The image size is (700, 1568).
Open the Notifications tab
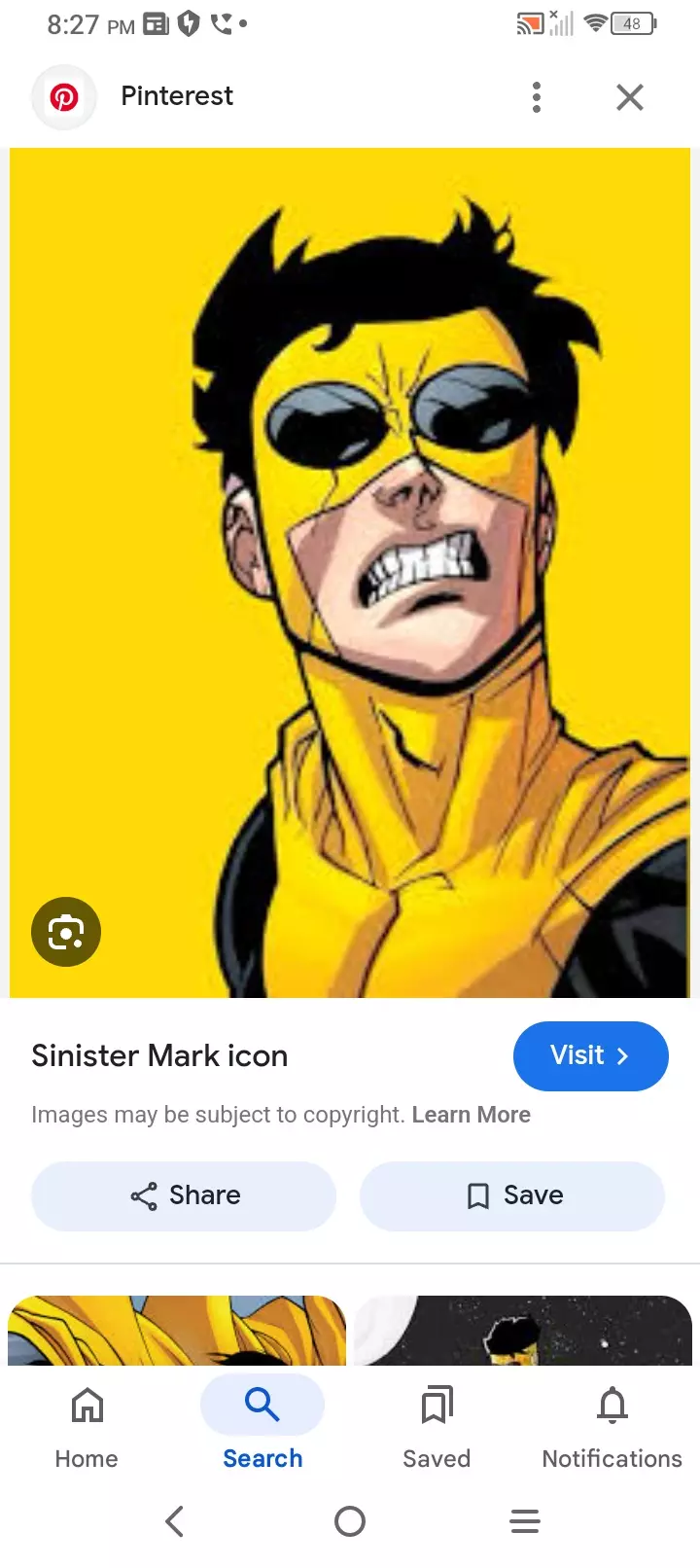(x=612, y=1426)
